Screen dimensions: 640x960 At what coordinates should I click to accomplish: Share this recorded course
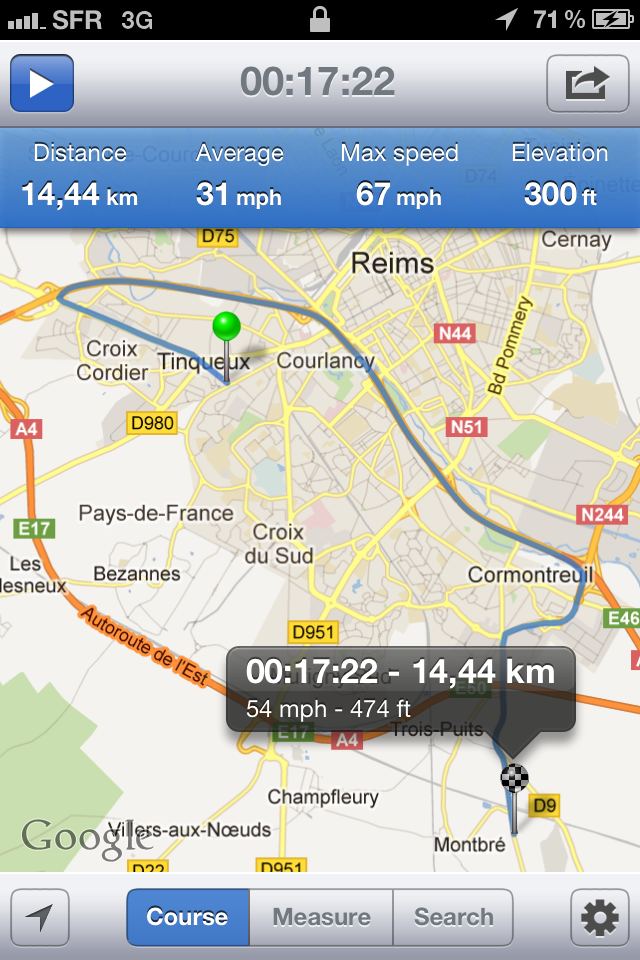click(x=587, y=84)
